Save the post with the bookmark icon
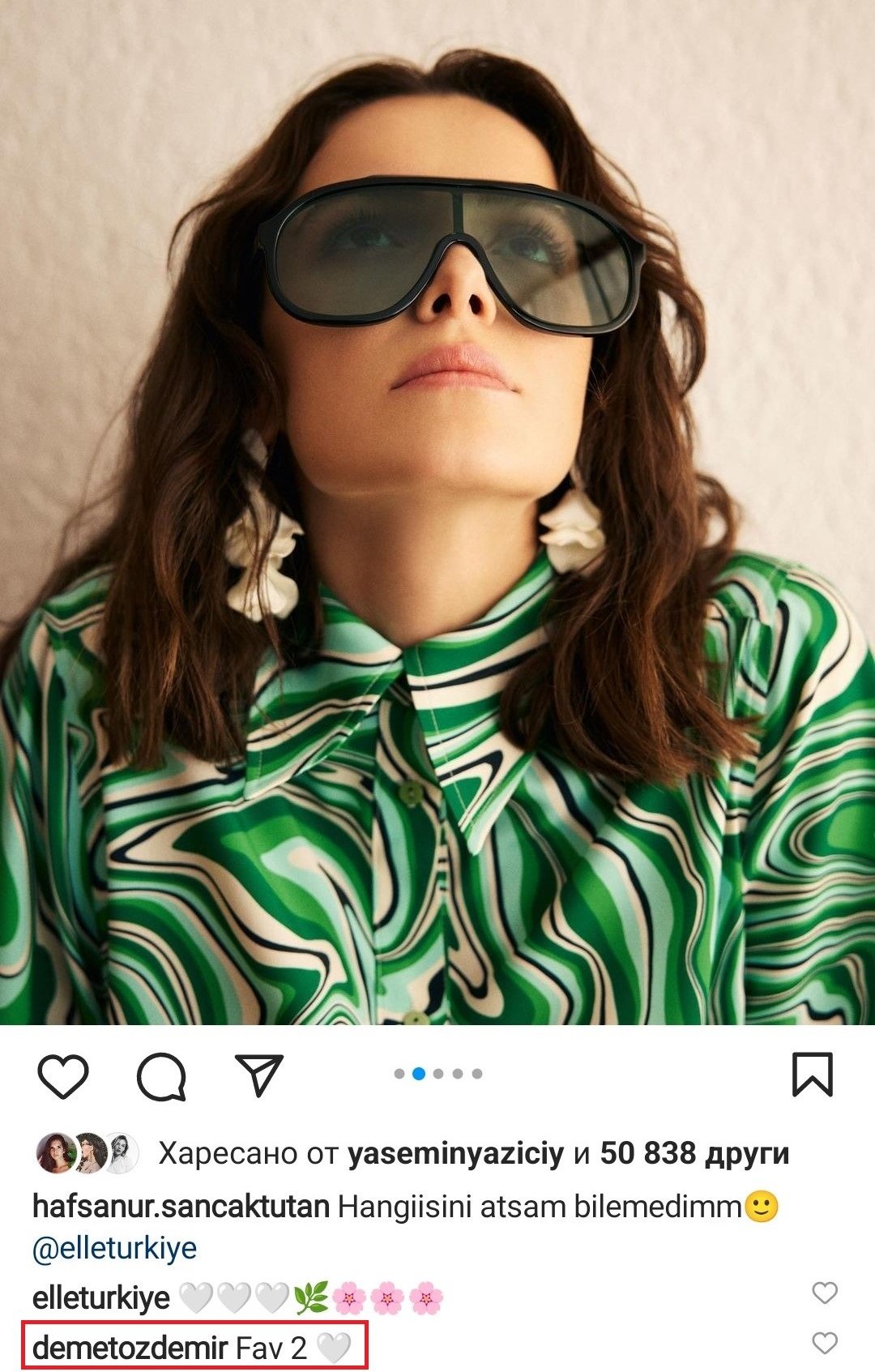Viewport: 875px width, 1372px height. (x=812, y=1075)
